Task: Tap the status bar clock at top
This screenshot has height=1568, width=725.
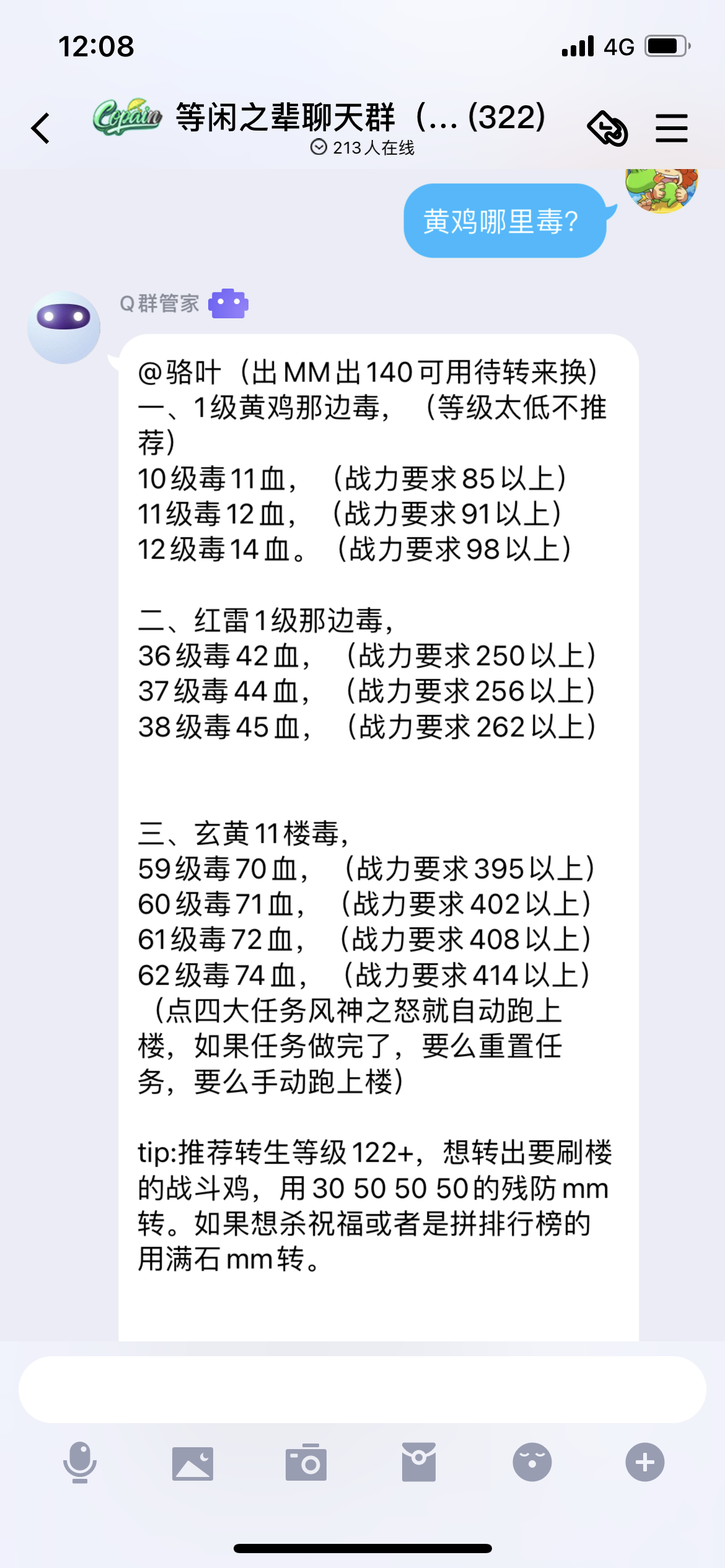Action: pos(96,46)
